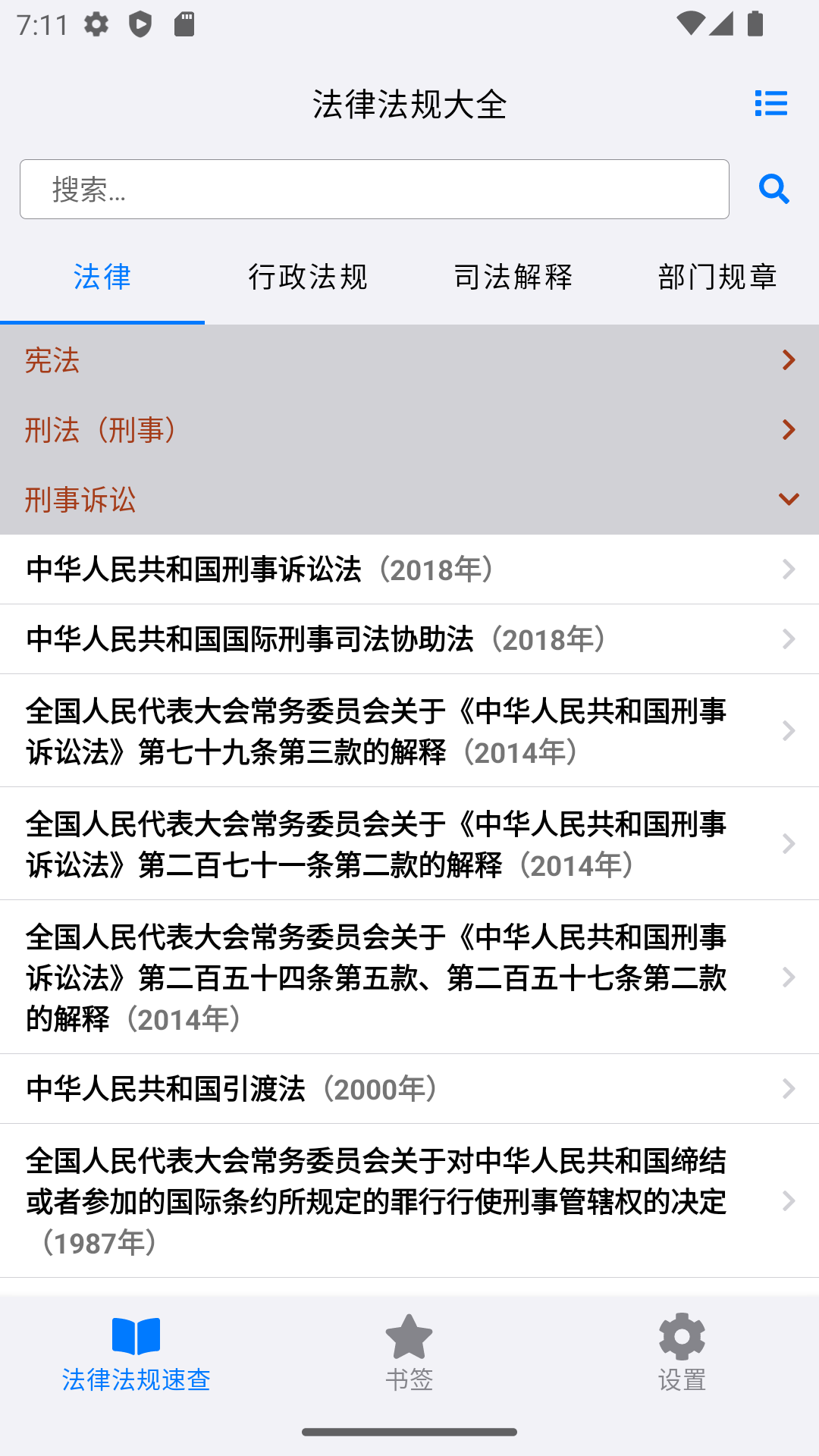Open 中华人民共和国刑事诉讼法（2018年）
The width and height of the screenshot is (819, 1456).
[409, 570]
